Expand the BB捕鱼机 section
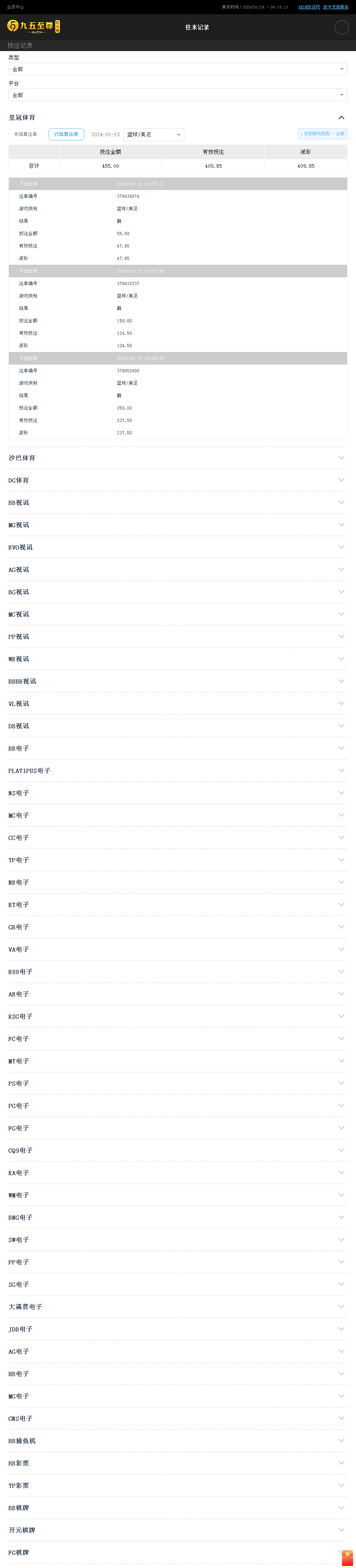The image size is (356, 1568). 178,1441
